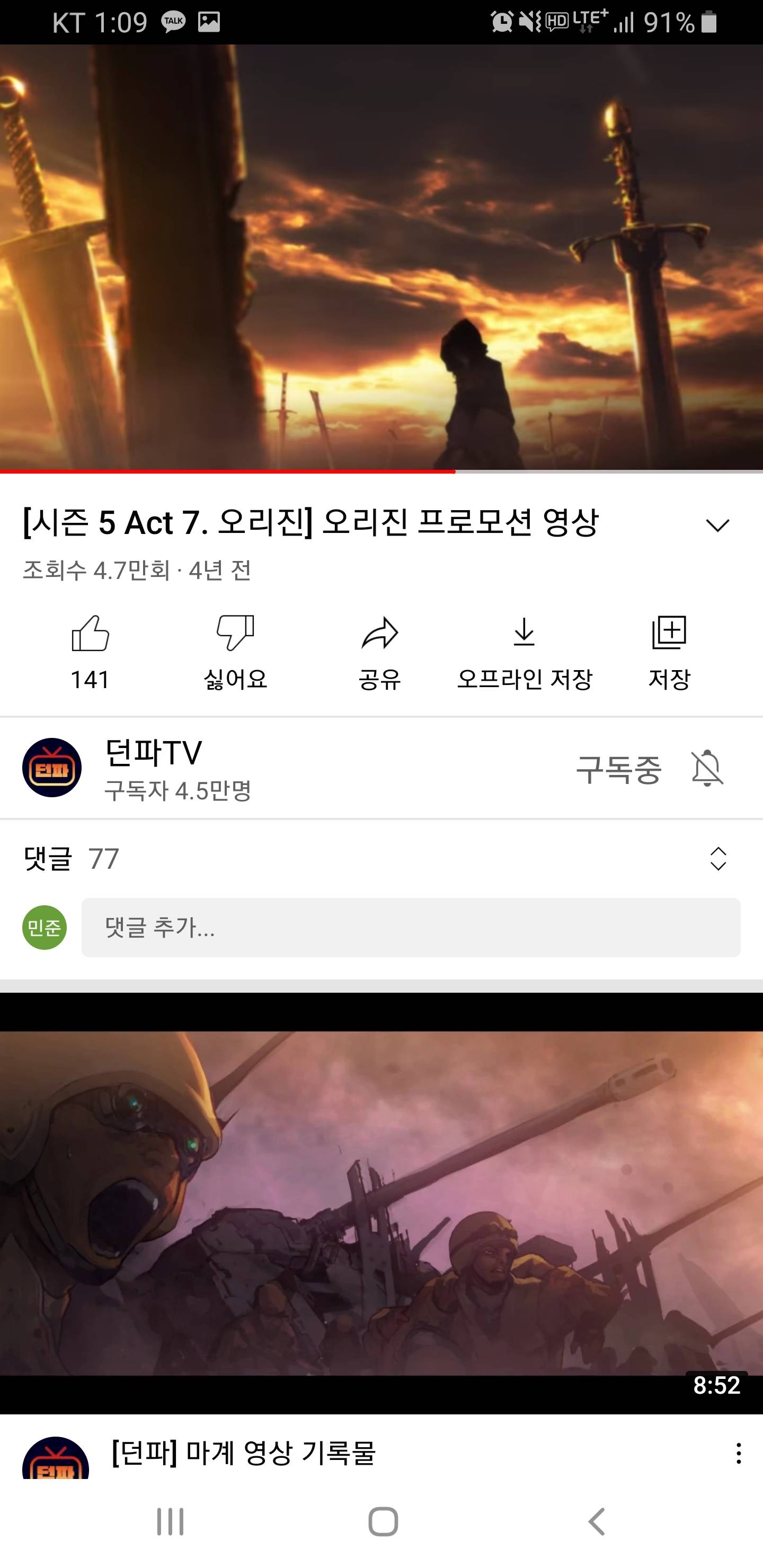Tap the 구독중 subscription button
763x1568 pixels.
pos(618,769)
